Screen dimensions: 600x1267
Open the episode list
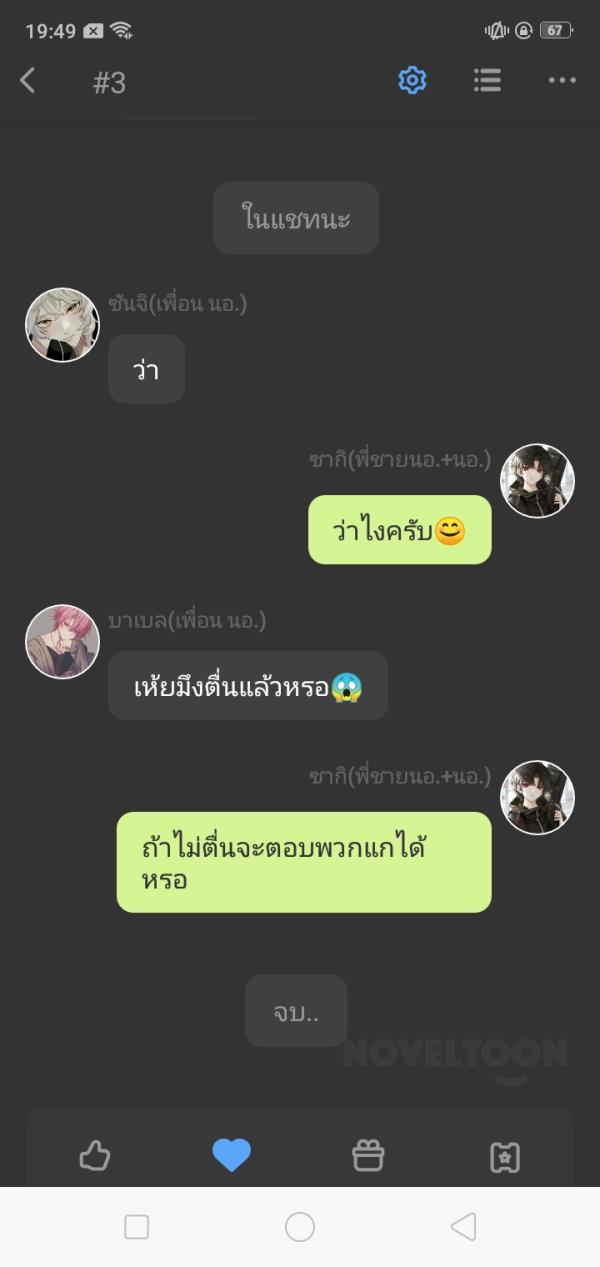(x=487, y=81)
